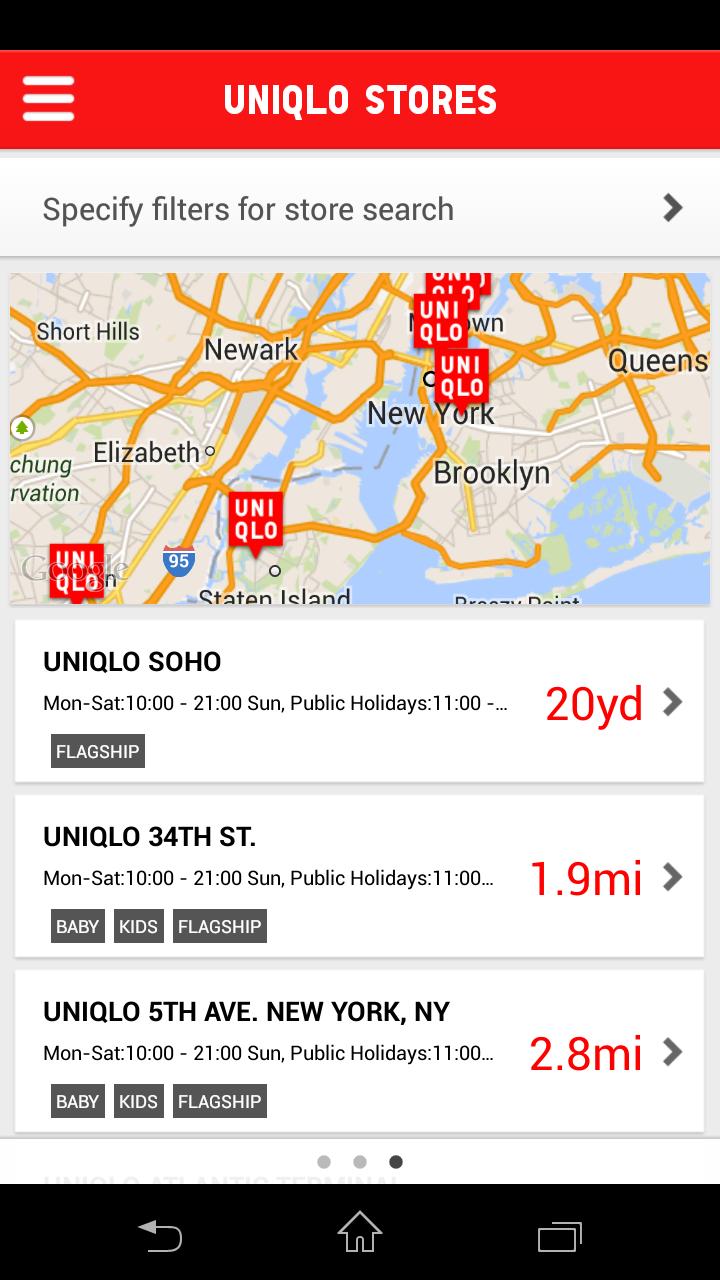The width and height of the screenshot is (720, 1280).
Task: Switch to the first page dot
Action: pos(323,1162)
